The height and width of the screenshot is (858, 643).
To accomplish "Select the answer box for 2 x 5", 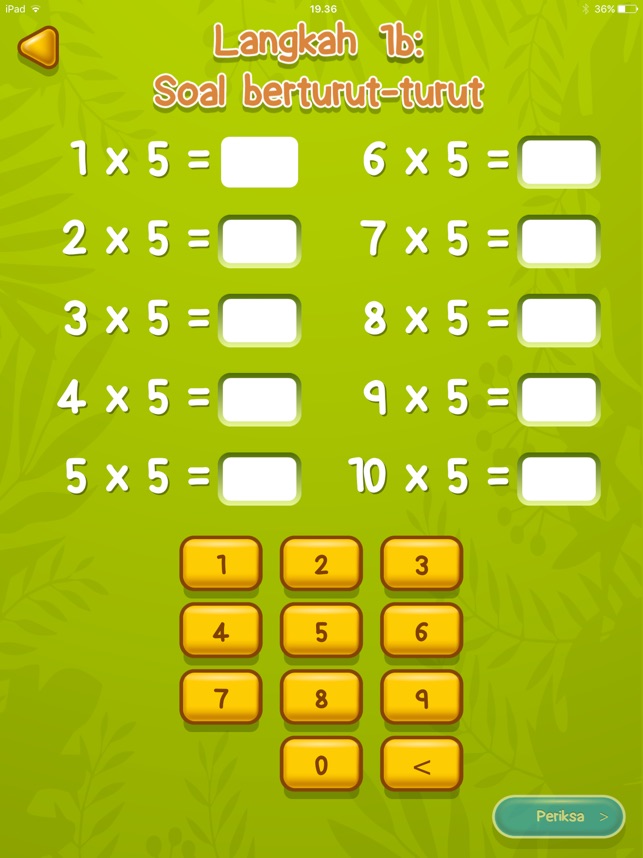I will click(x=259, y=242).
